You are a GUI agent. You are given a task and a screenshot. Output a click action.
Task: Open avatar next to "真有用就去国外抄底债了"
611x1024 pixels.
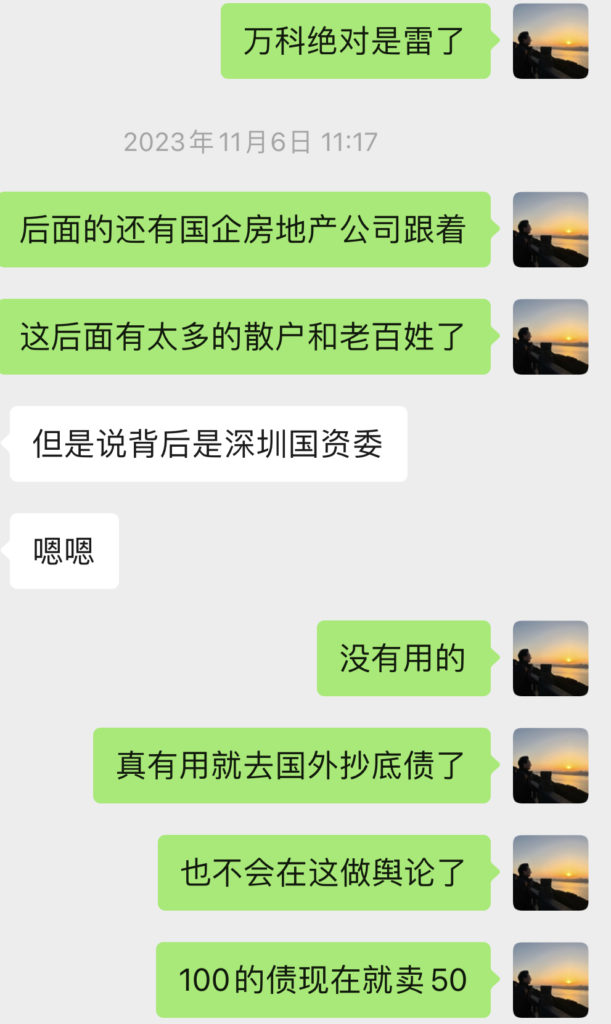point(550,765)
